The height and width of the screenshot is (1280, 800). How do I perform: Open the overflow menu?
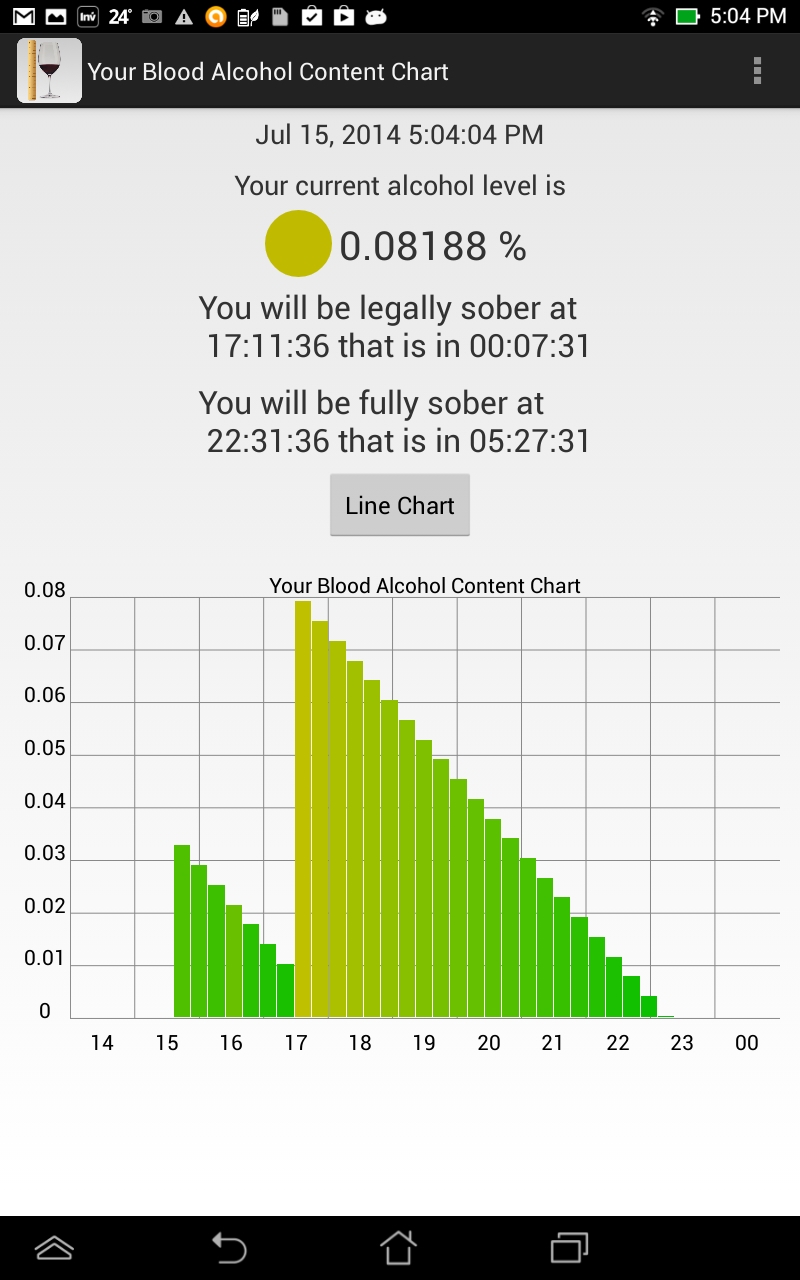pyautogui.click(x=757, y=71)
